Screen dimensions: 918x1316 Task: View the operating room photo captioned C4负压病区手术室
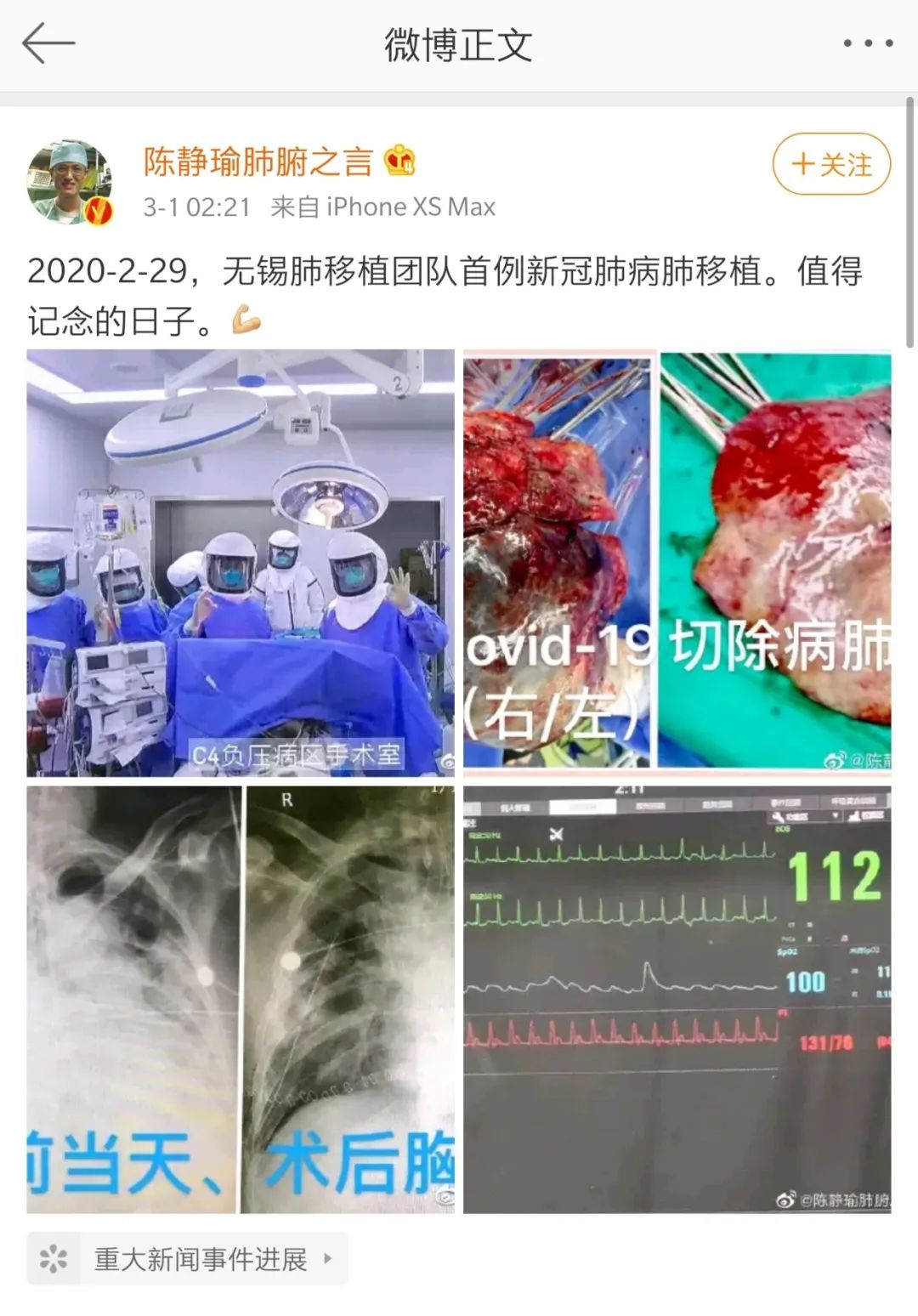pyautogui.click(x=241, y=563)
